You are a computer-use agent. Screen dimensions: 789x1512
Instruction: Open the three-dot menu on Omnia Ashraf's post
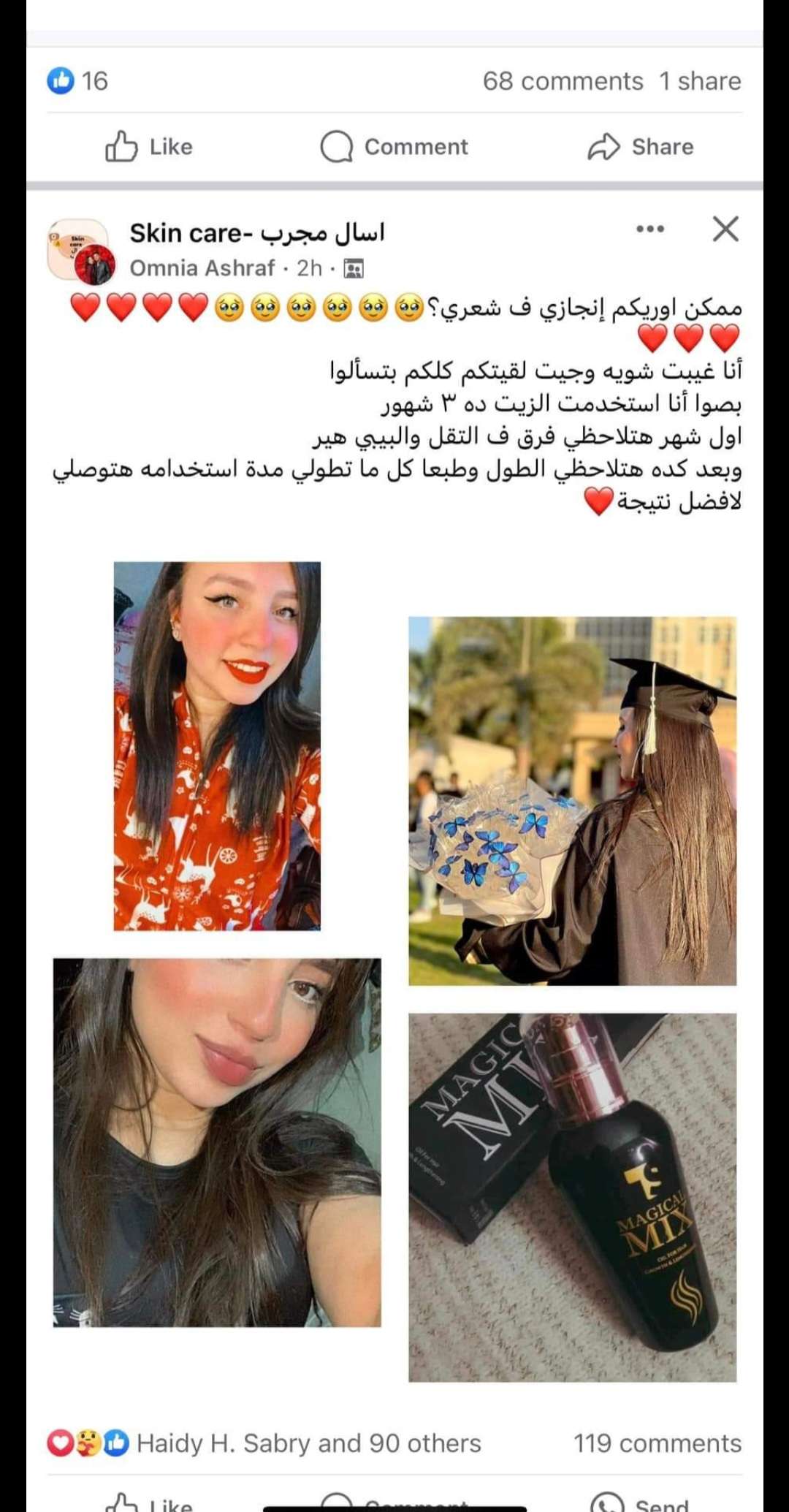tap(650, 229)
